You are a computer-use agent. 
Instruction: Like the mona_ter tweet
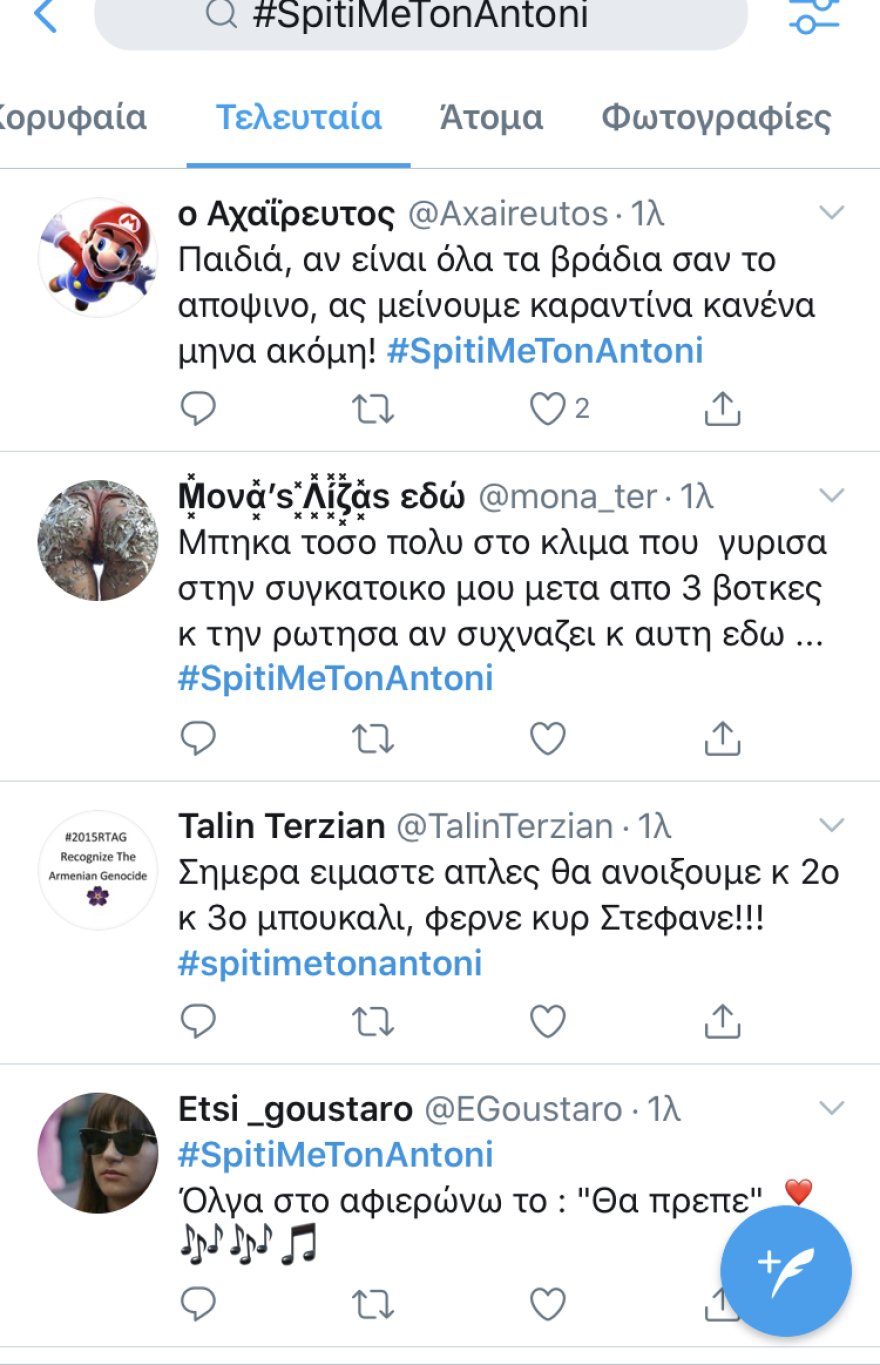point(546,738)
